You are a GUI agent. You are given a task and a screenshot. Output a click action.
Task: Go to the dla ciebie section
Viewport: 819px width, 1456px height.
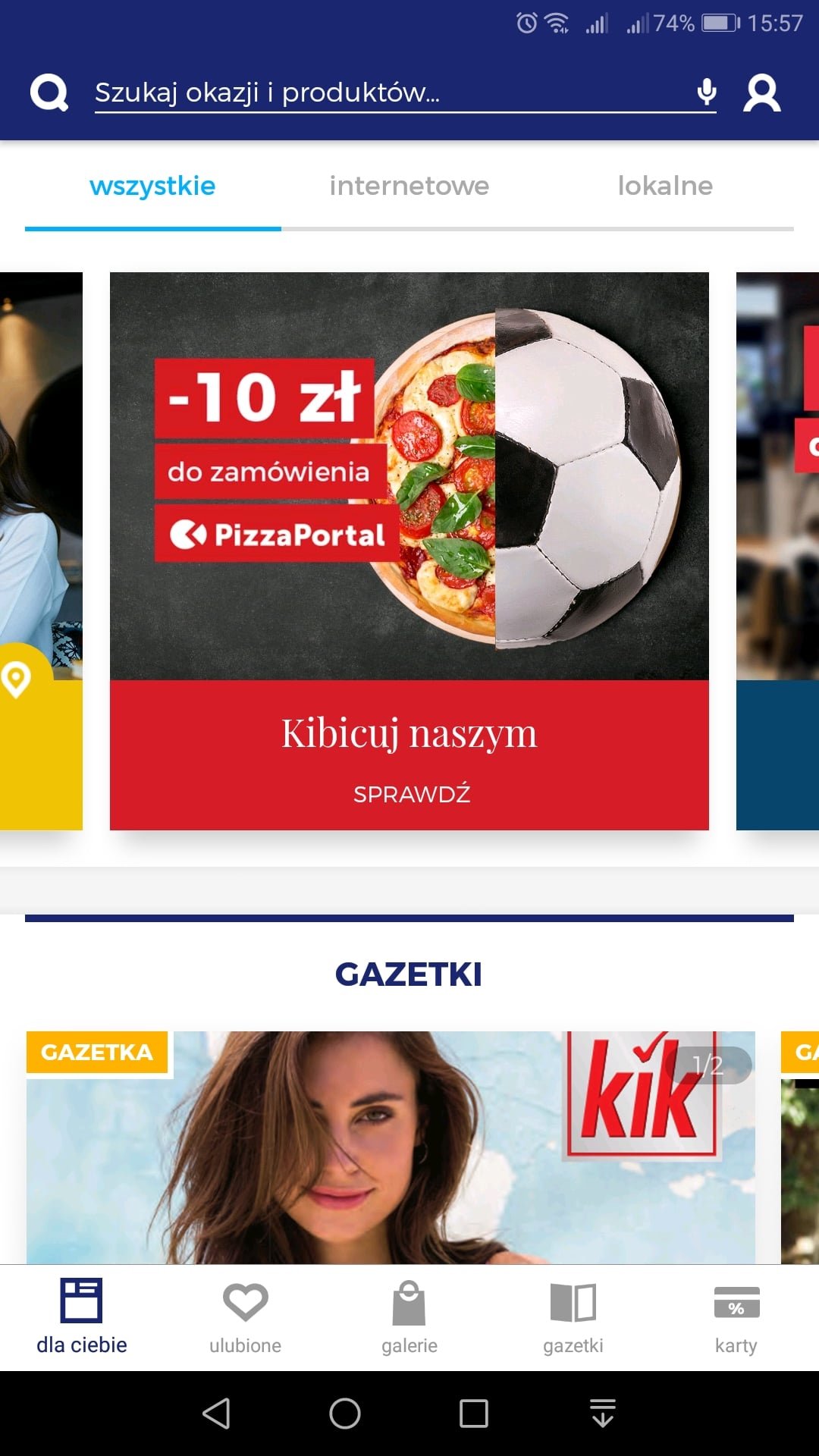(x=82, y=1318)
